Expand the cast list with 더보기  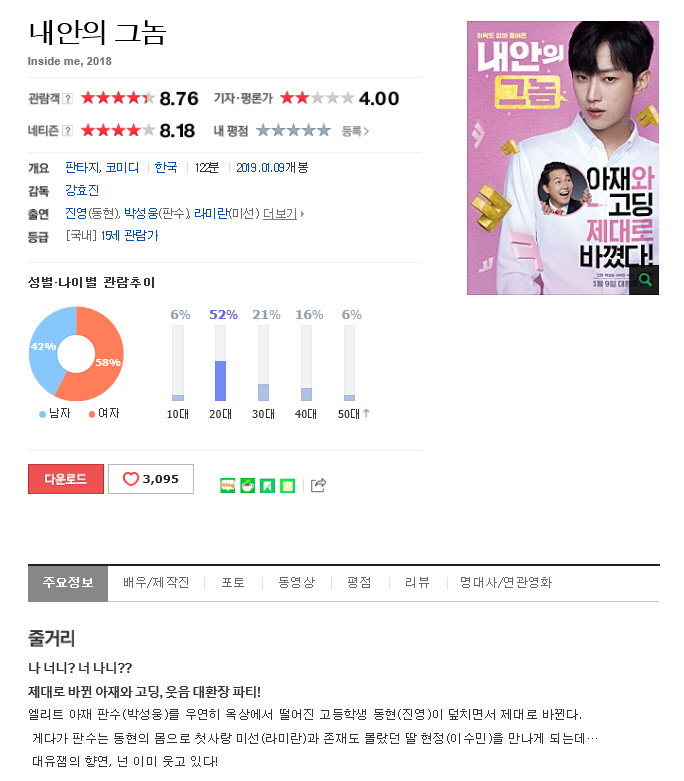point(283,213)
